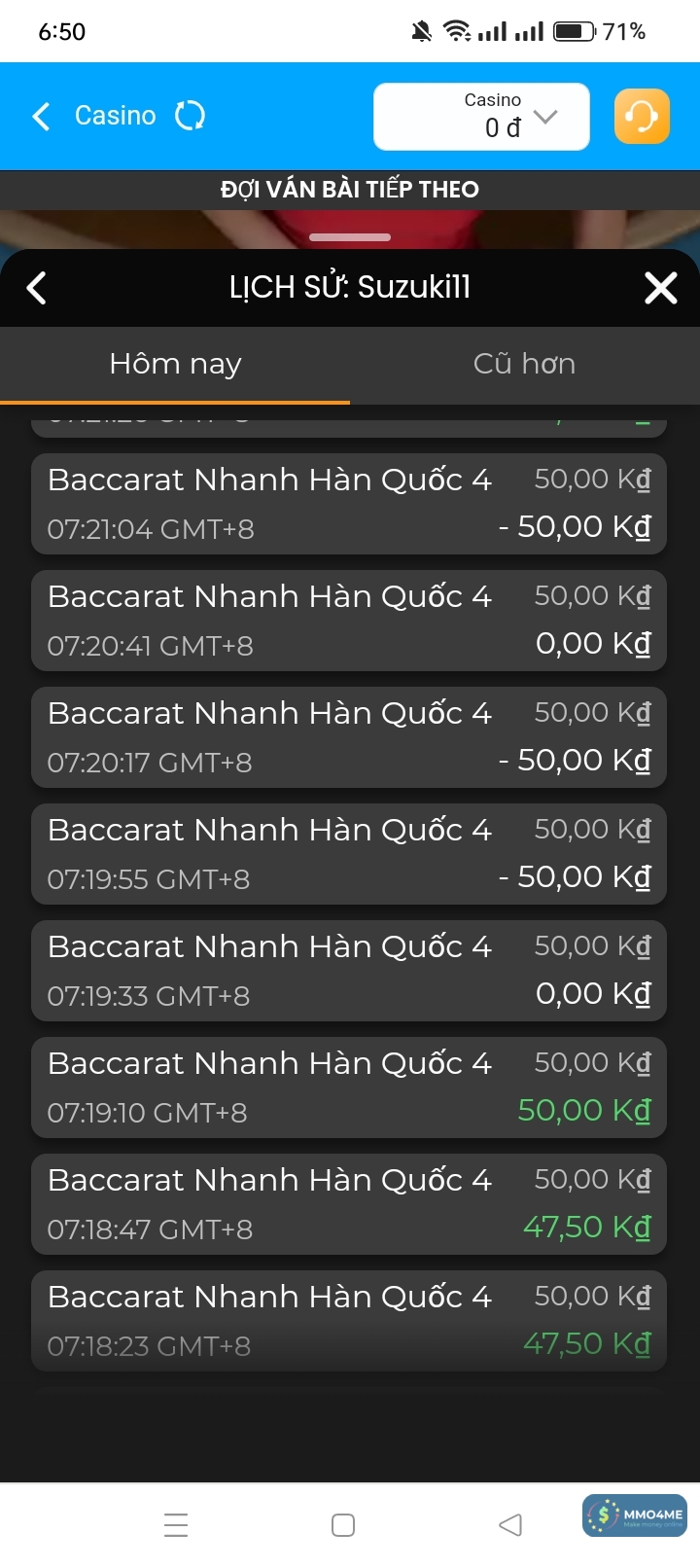Open recent apps from the navigation bar
Image resolution: width=700 pixels, height=1568 pixels.
[176, 1525]
